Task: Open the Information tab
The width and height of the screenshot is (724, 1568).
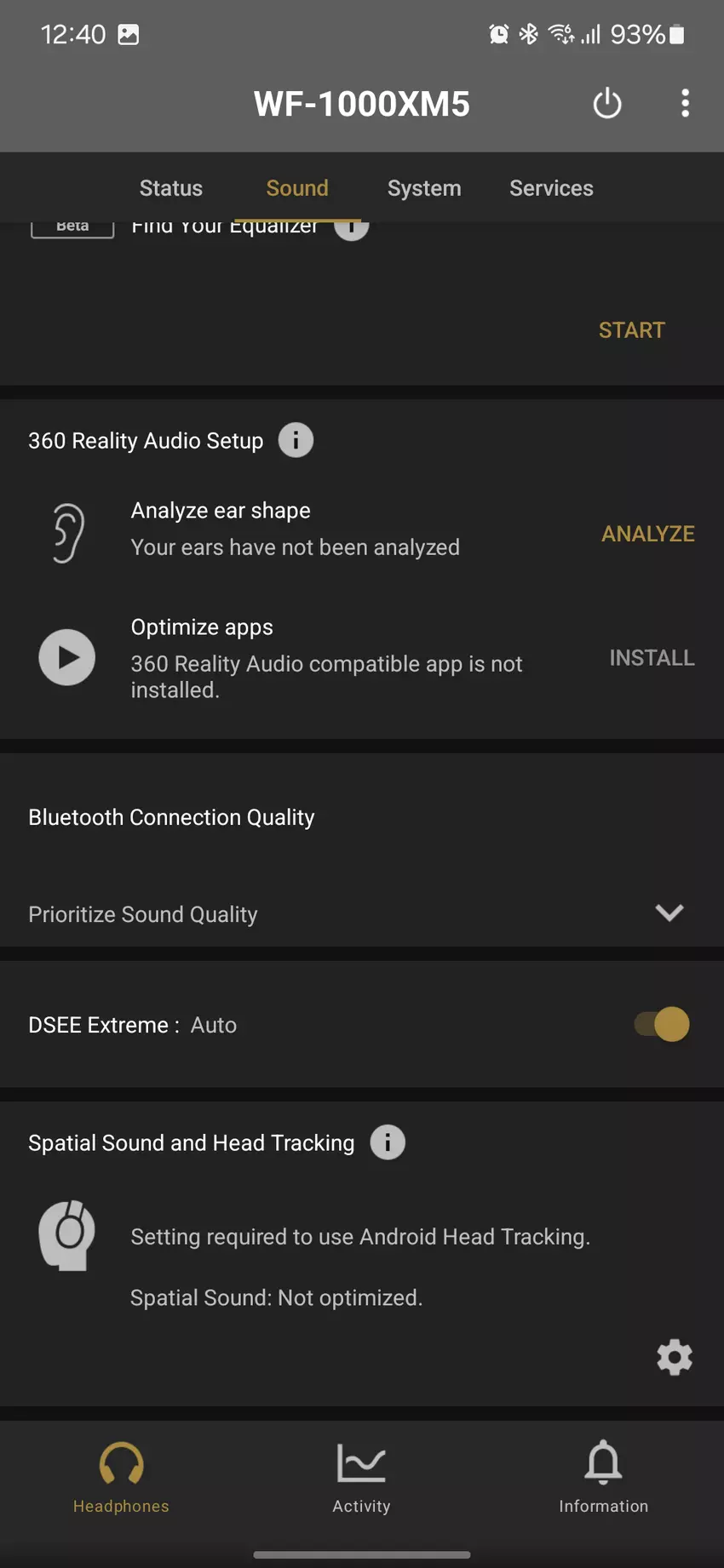Action: click(x=603, y=1477)
